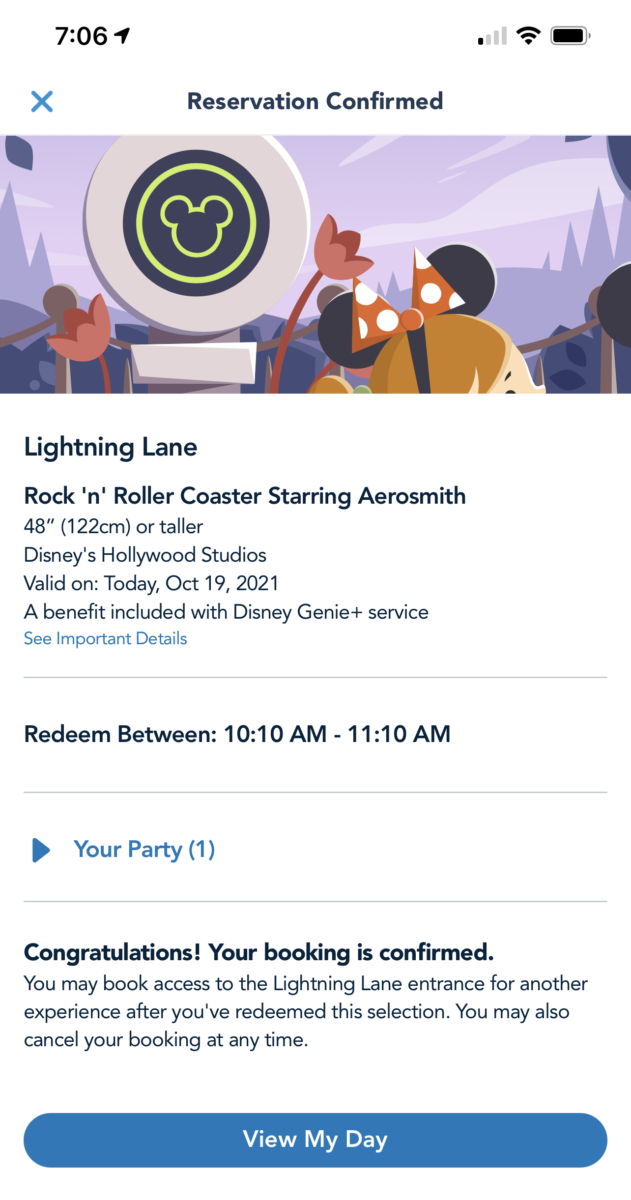
Task: Close the Reservation Confirmed screen
Action: [x=41, y=101]
